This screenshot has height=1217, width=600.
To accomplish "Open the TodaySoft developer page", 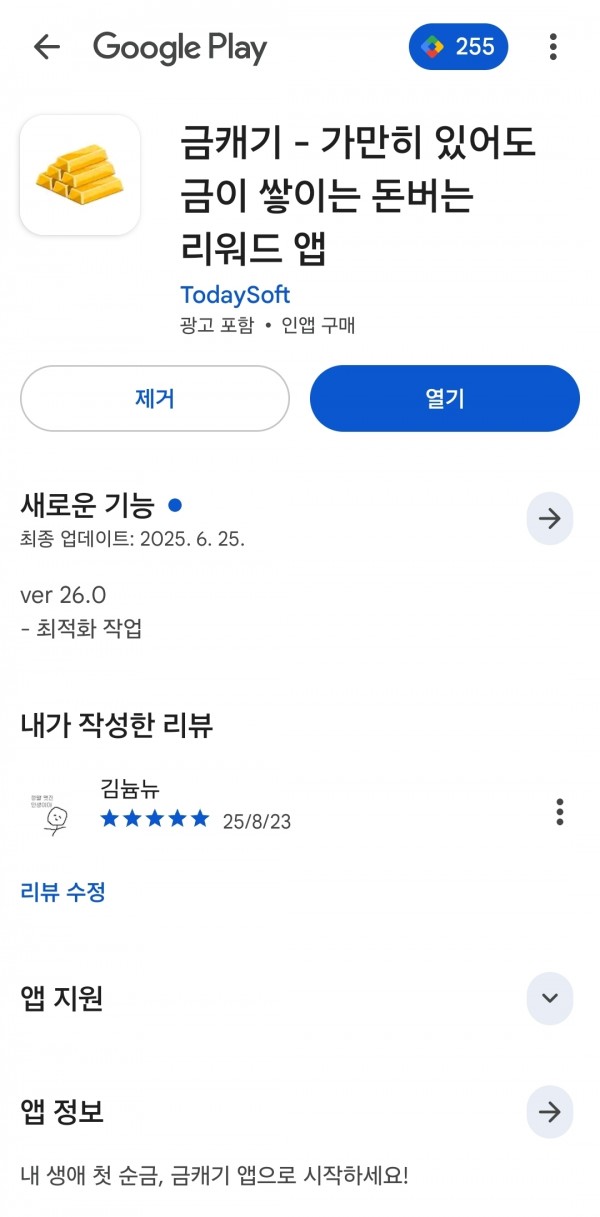I will coord(235,294).
